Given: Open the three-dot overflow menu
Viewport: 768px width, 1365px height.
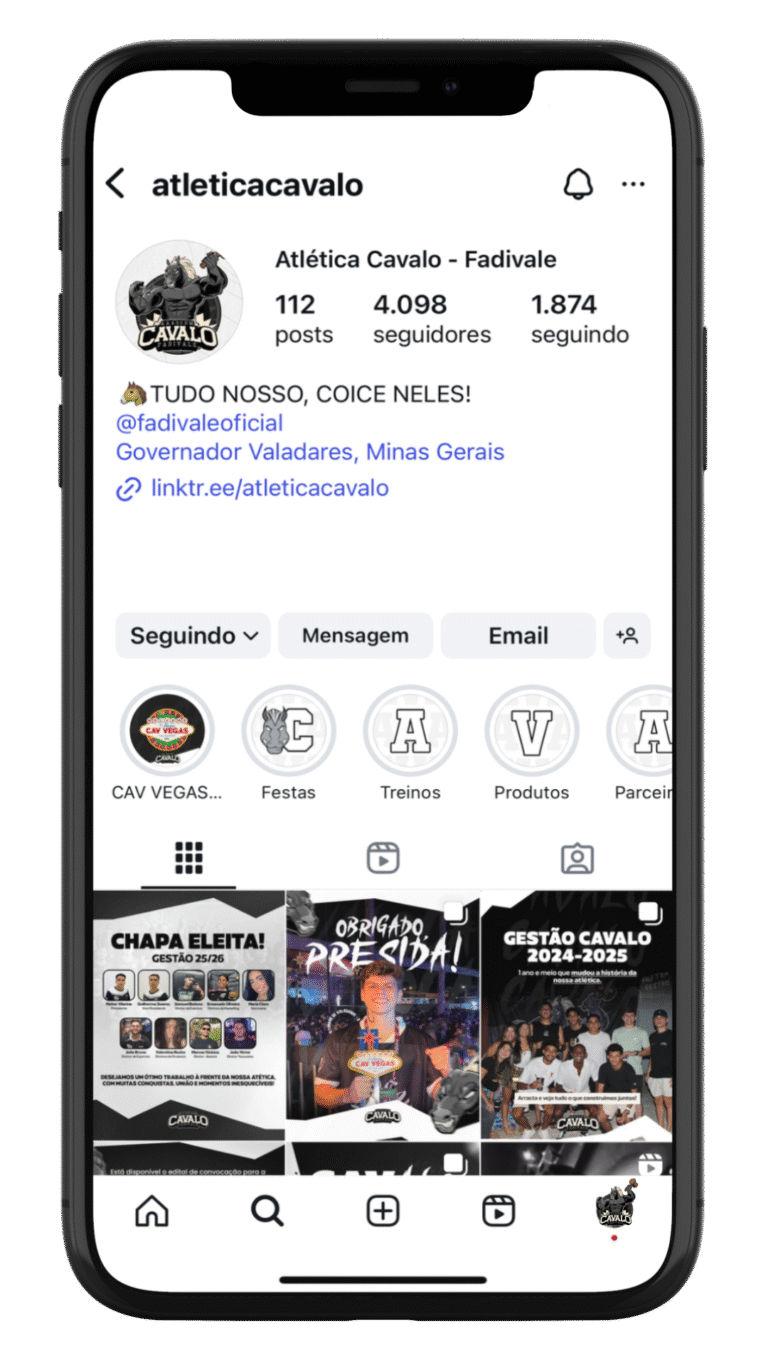Looking at the screenshot, I should tap(633, 184).
